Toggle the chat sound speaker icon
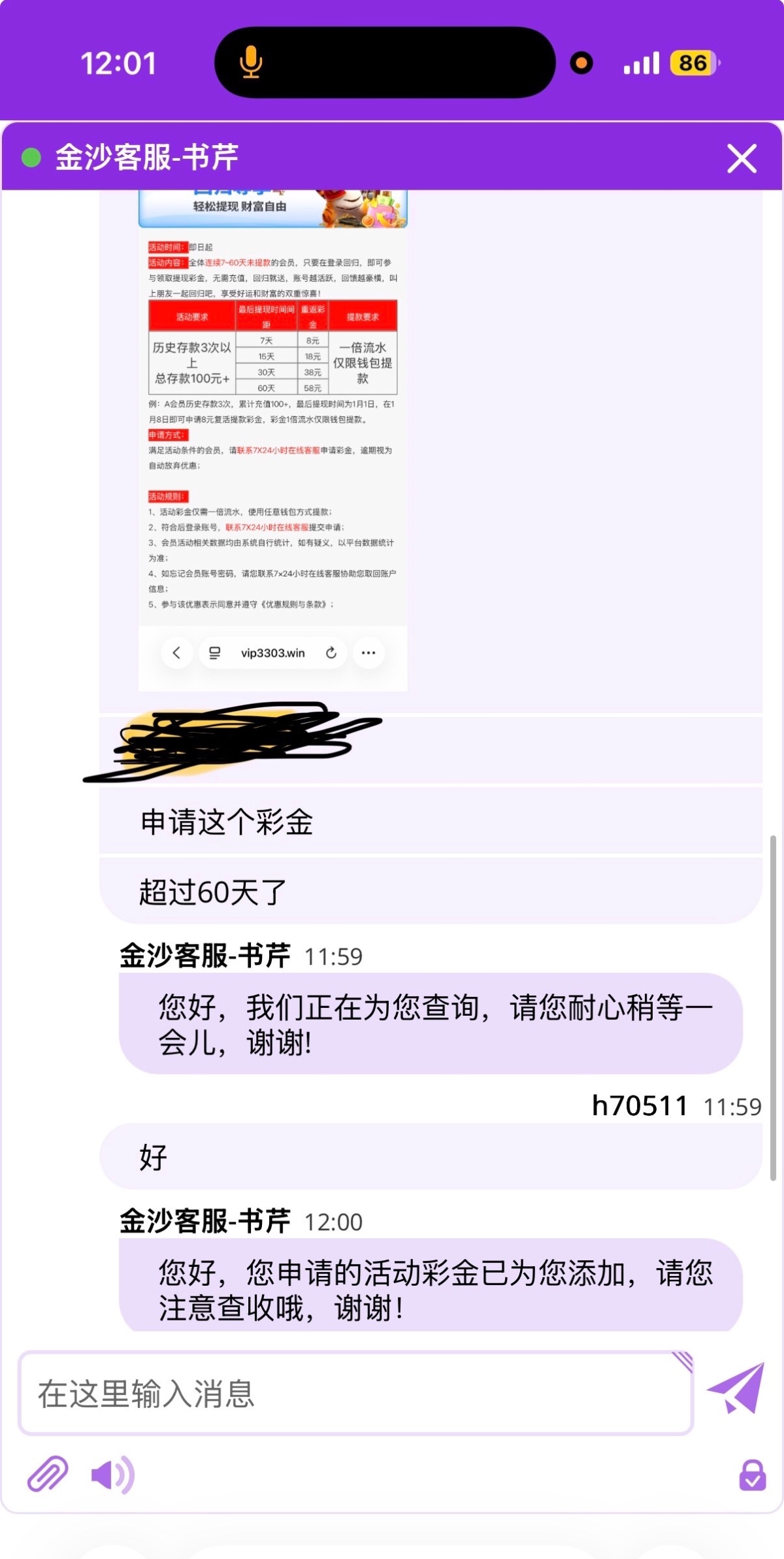784x1559 pixels. tap(112, 1475)
